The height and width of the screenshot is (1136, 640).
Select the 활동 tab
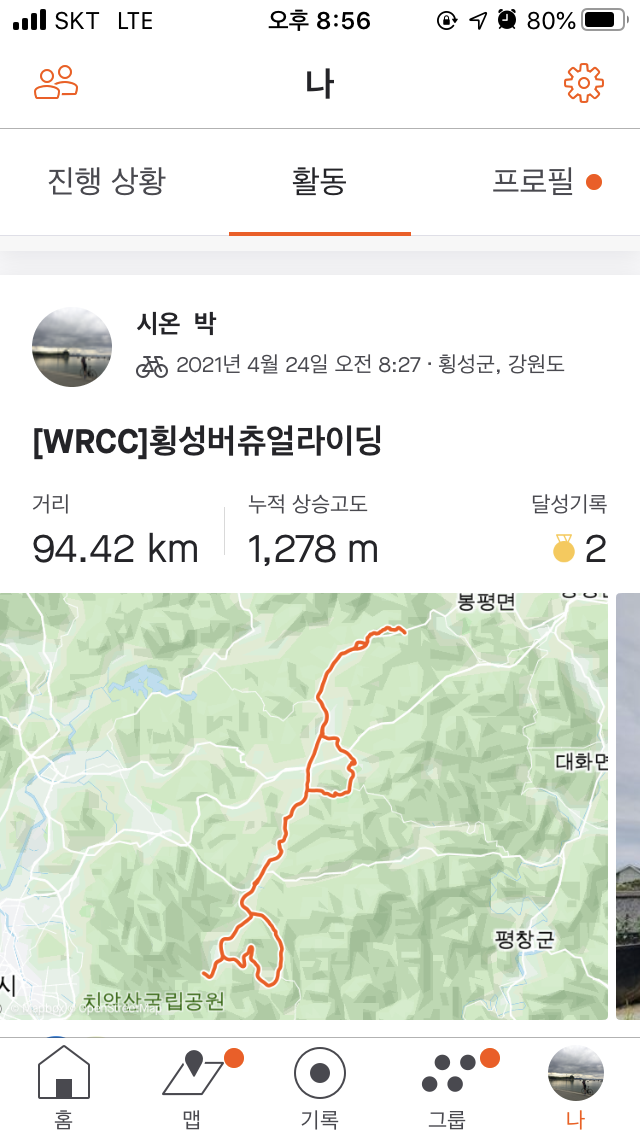[x=319, y=181]
